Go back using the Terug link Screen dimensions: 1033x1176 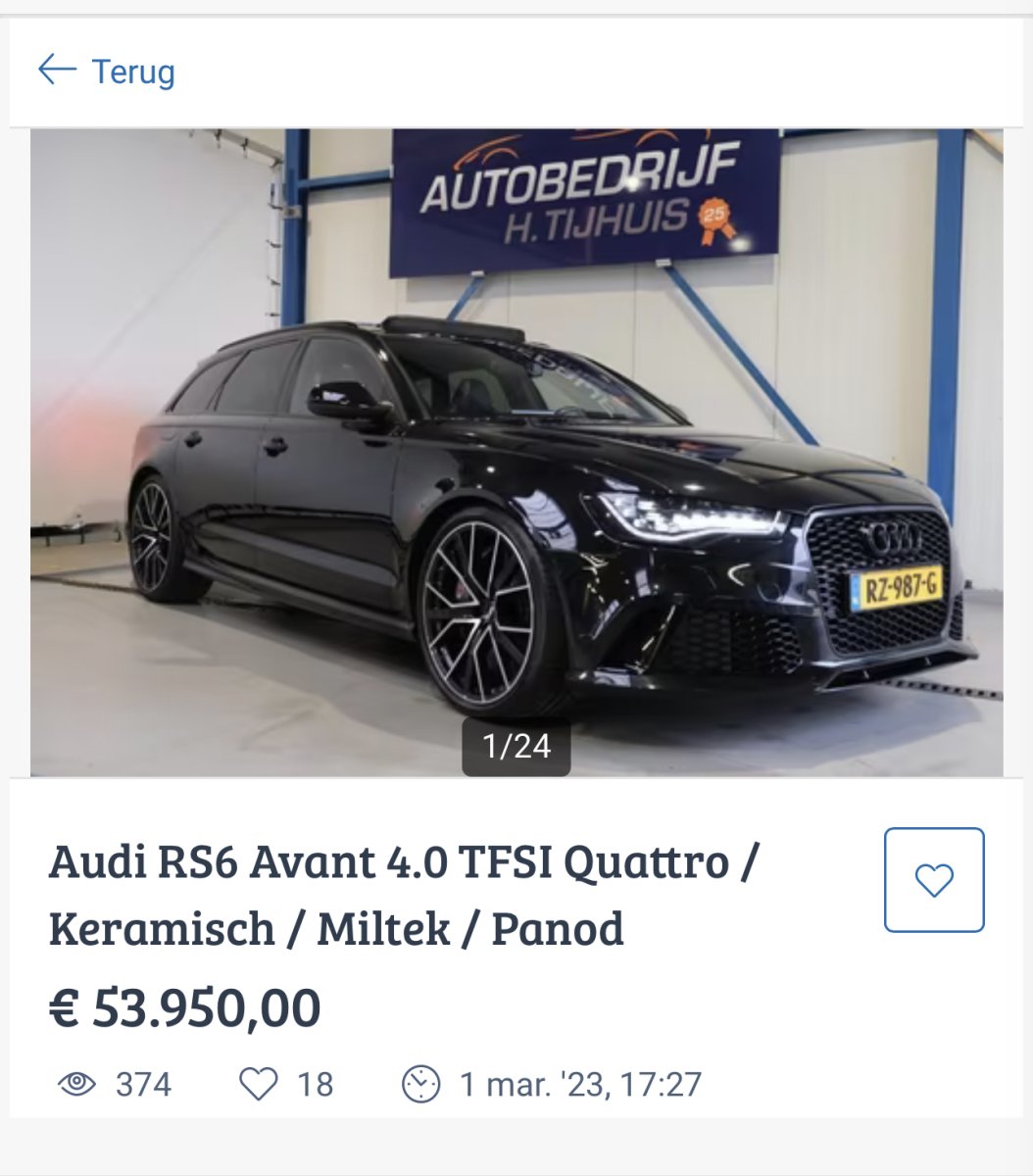[107, 72]
